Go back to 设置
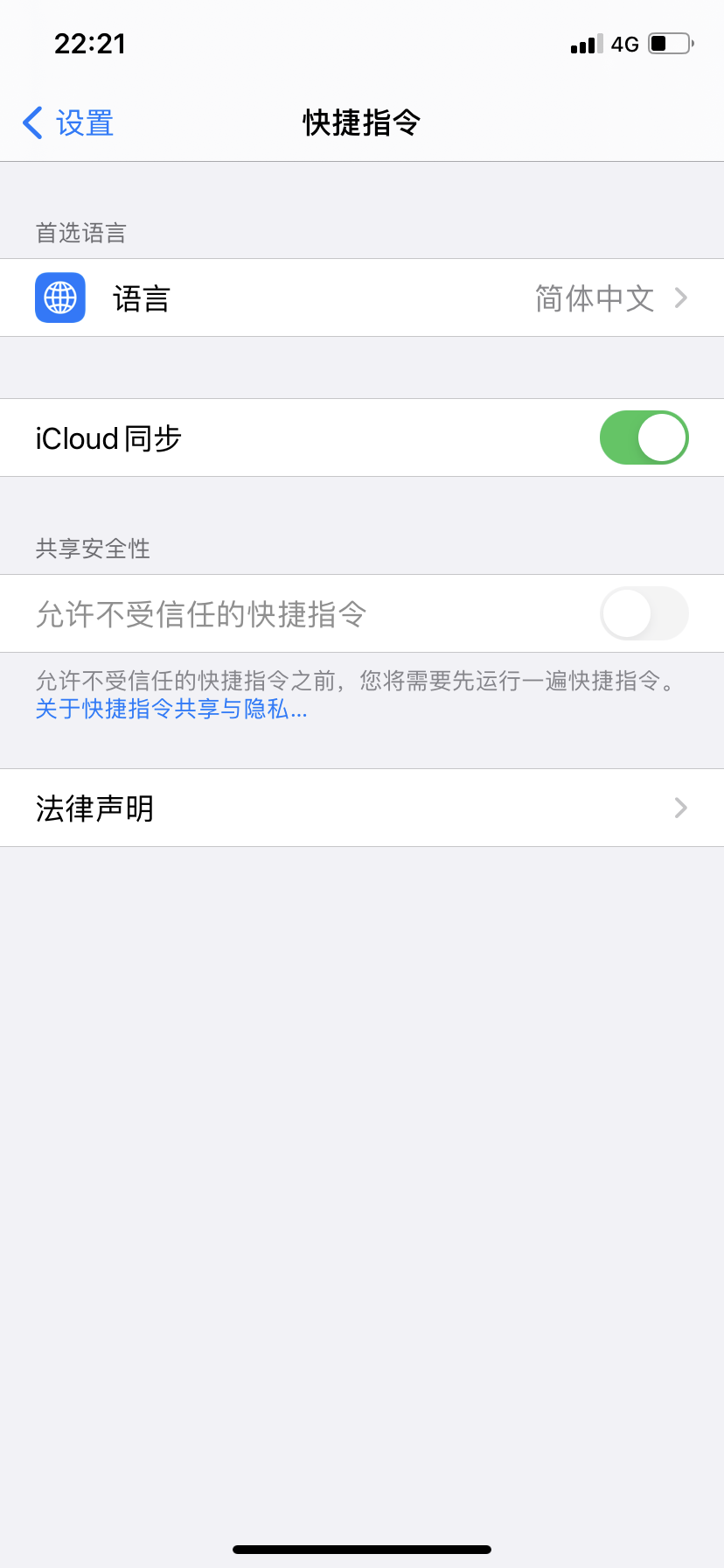Screen dimensions: 724x1568 tap(69, 123)
